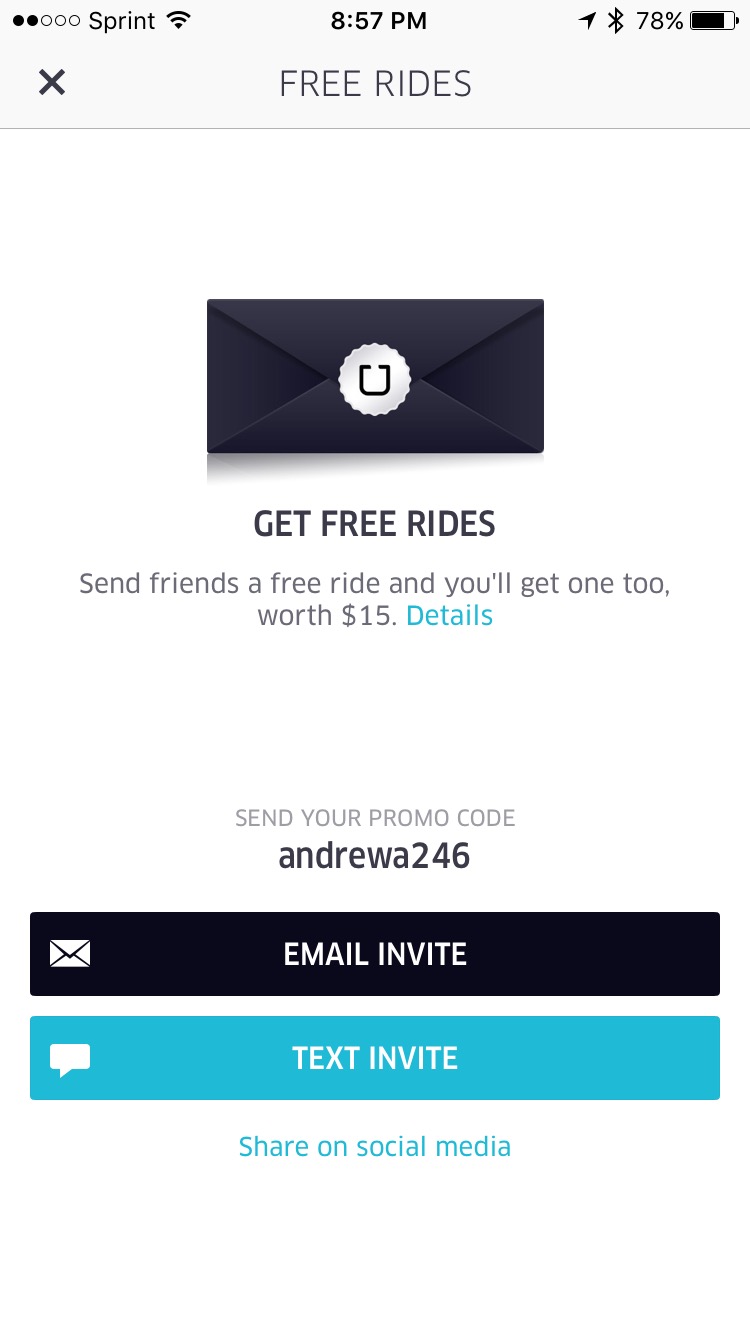Open Share on social media
750x1334 pixels.
tap(375, 1146)
